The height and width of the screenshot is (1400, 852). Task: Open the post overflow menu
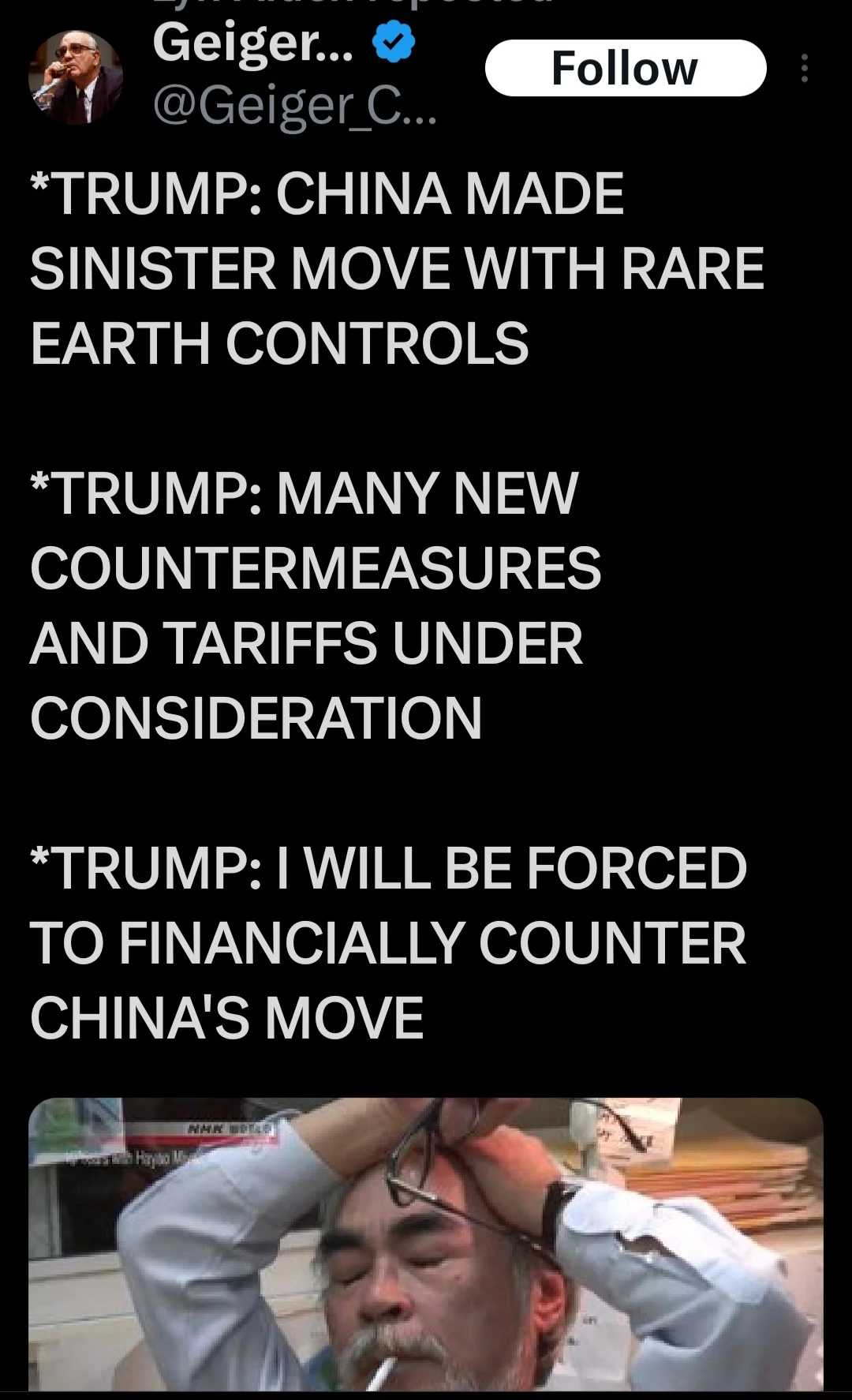tap(804, 69)
